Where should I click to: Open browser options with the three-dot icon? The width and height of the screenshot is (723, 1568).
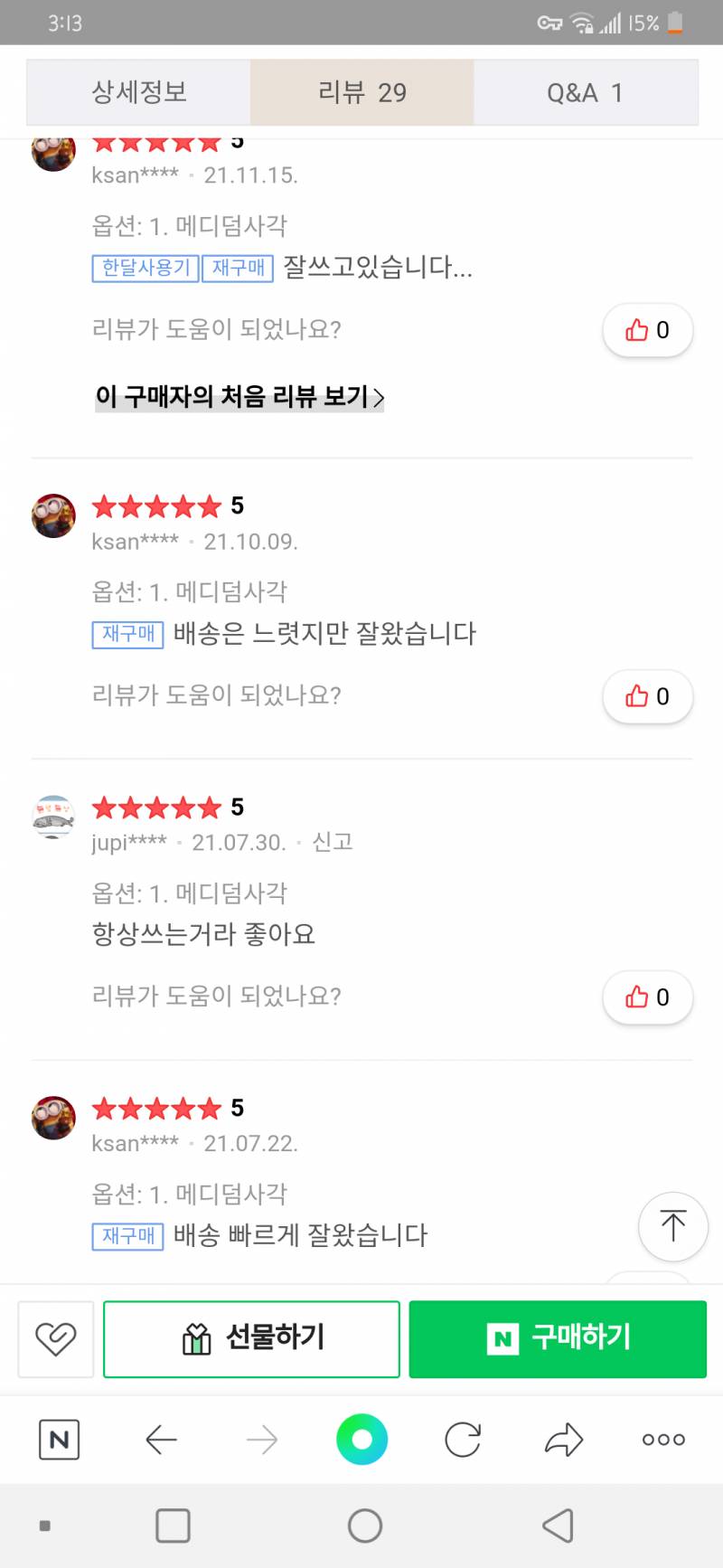(x=663, y=1439)
